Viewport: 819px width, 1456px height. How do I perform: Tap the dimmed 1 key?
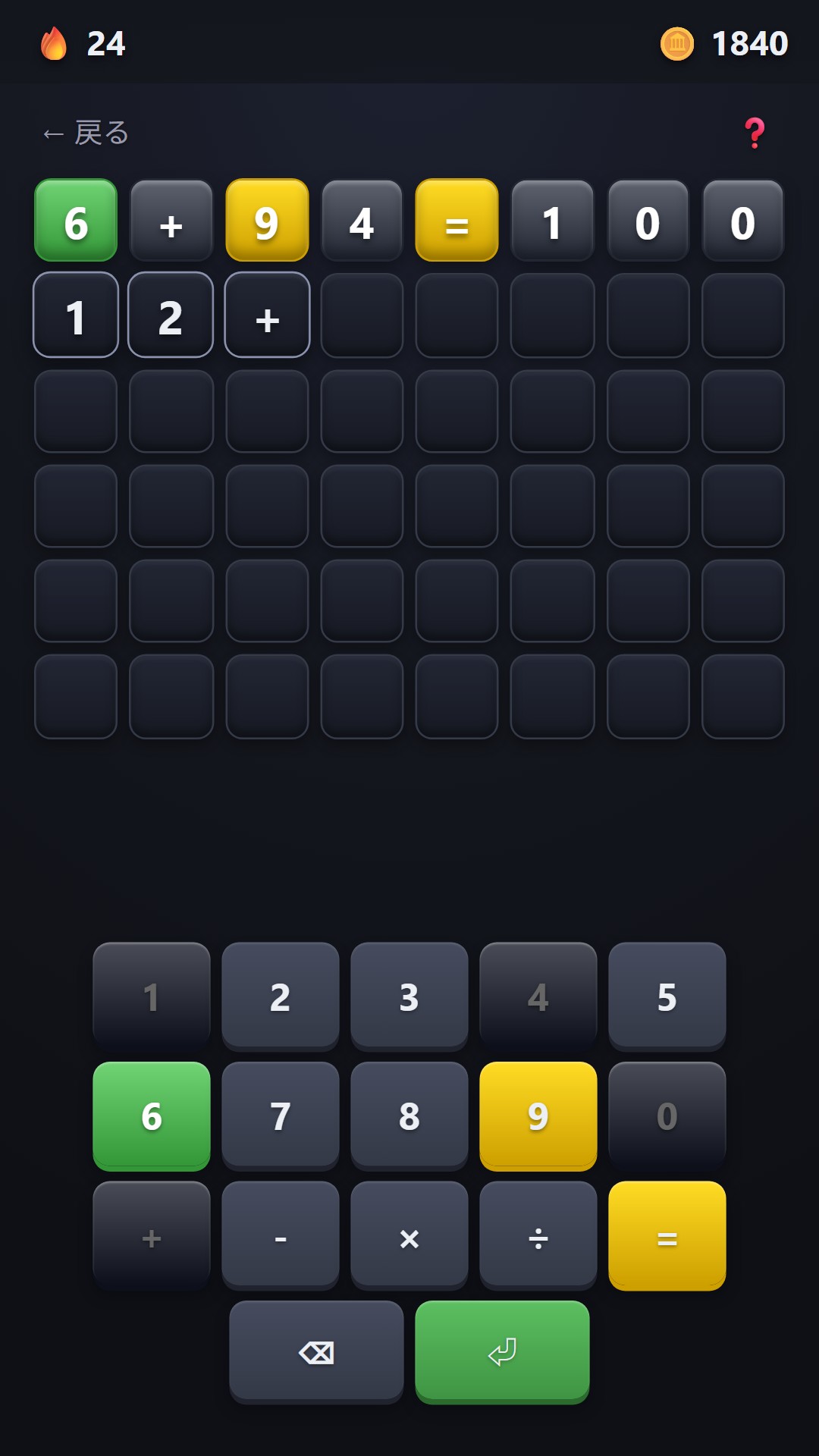[x=152, y=996]
